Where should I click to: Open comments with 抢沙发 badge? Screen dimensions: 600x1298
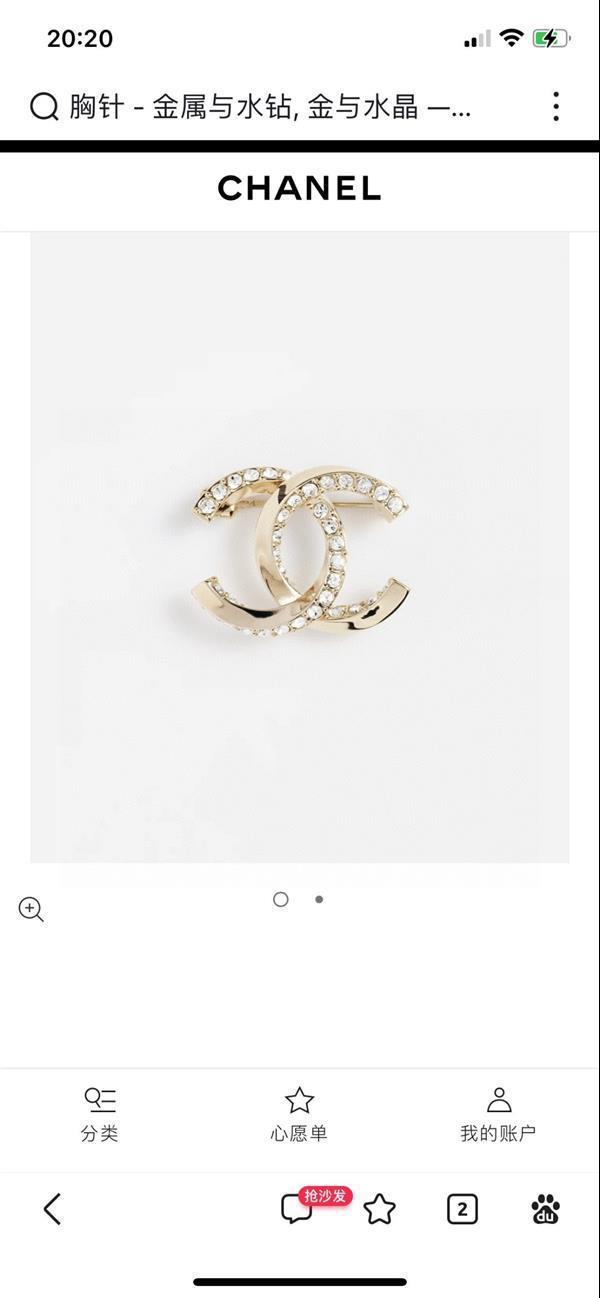[x=298, y=1208]
